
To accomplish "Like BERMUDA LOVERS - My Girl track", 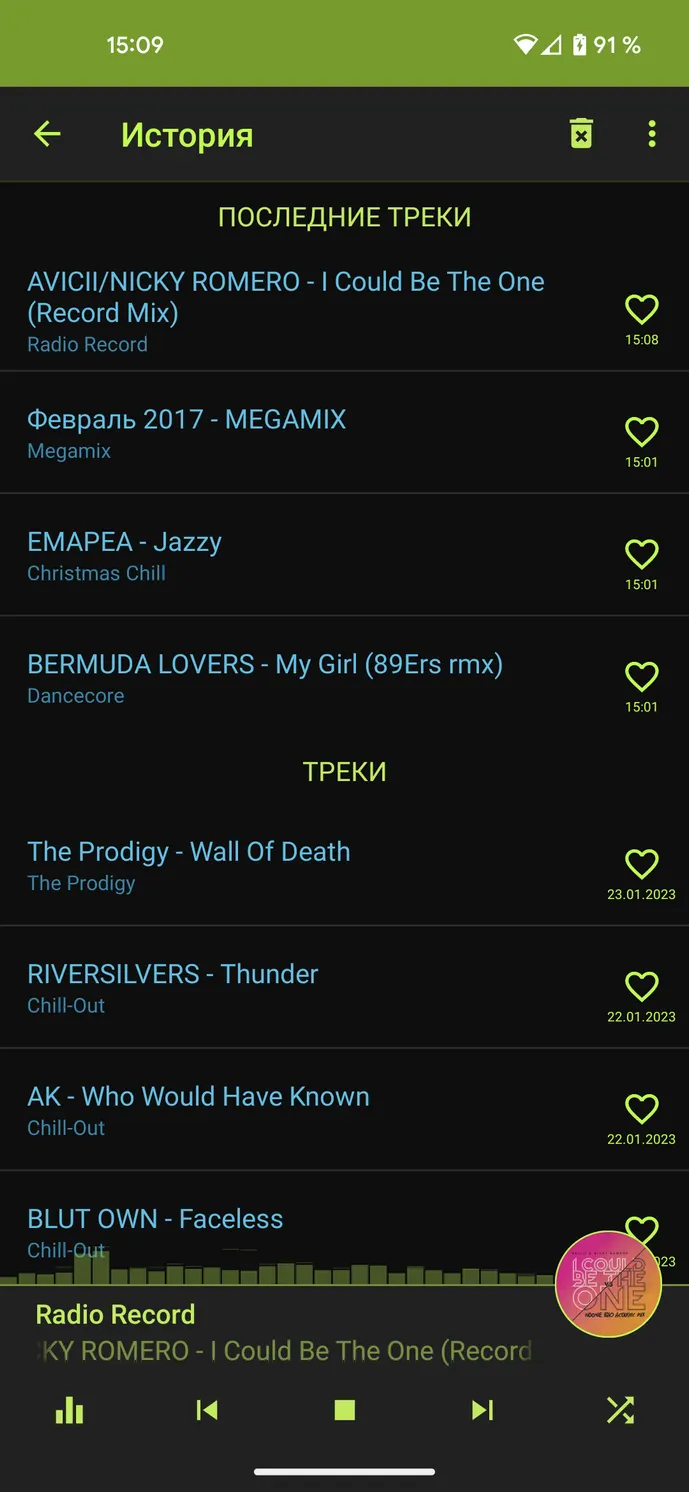I will pos(641,677).
